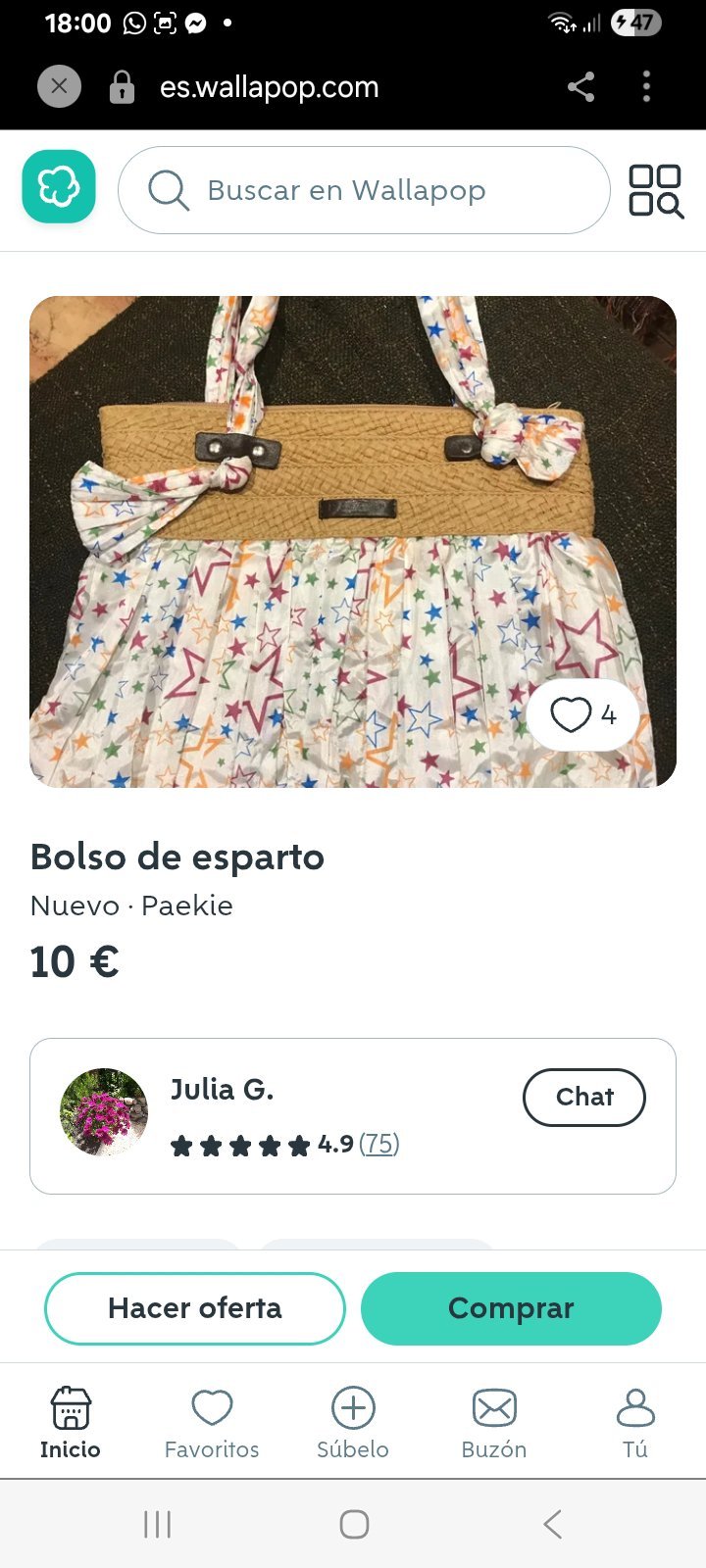Like this item with the heart button
This screenshot has height=1568, width=706.
point(583,714)
